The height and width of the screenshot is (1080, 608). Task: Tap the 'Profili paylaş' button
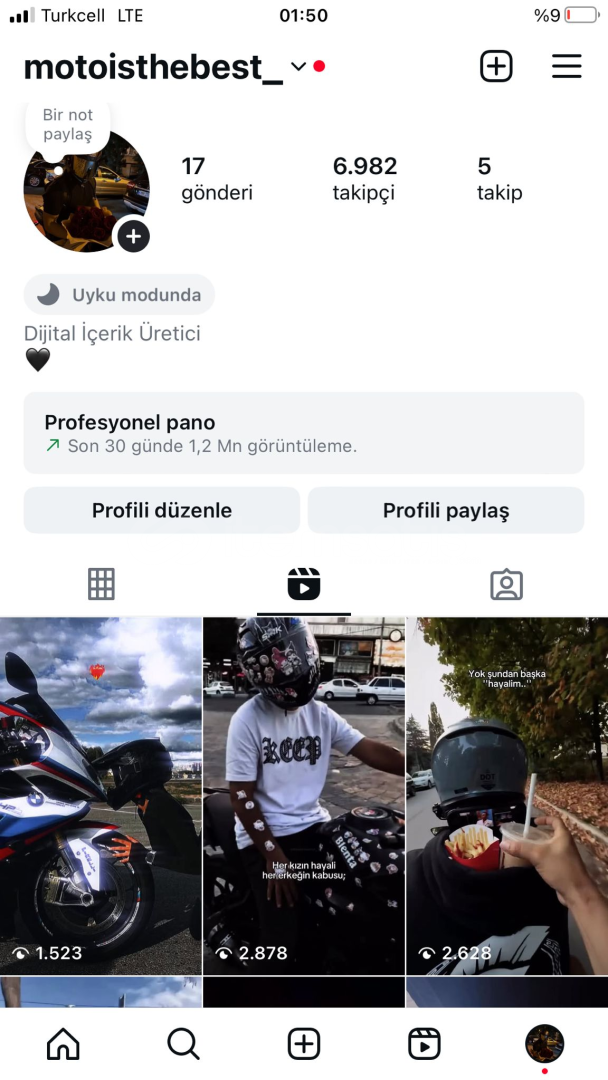(446, 510)
